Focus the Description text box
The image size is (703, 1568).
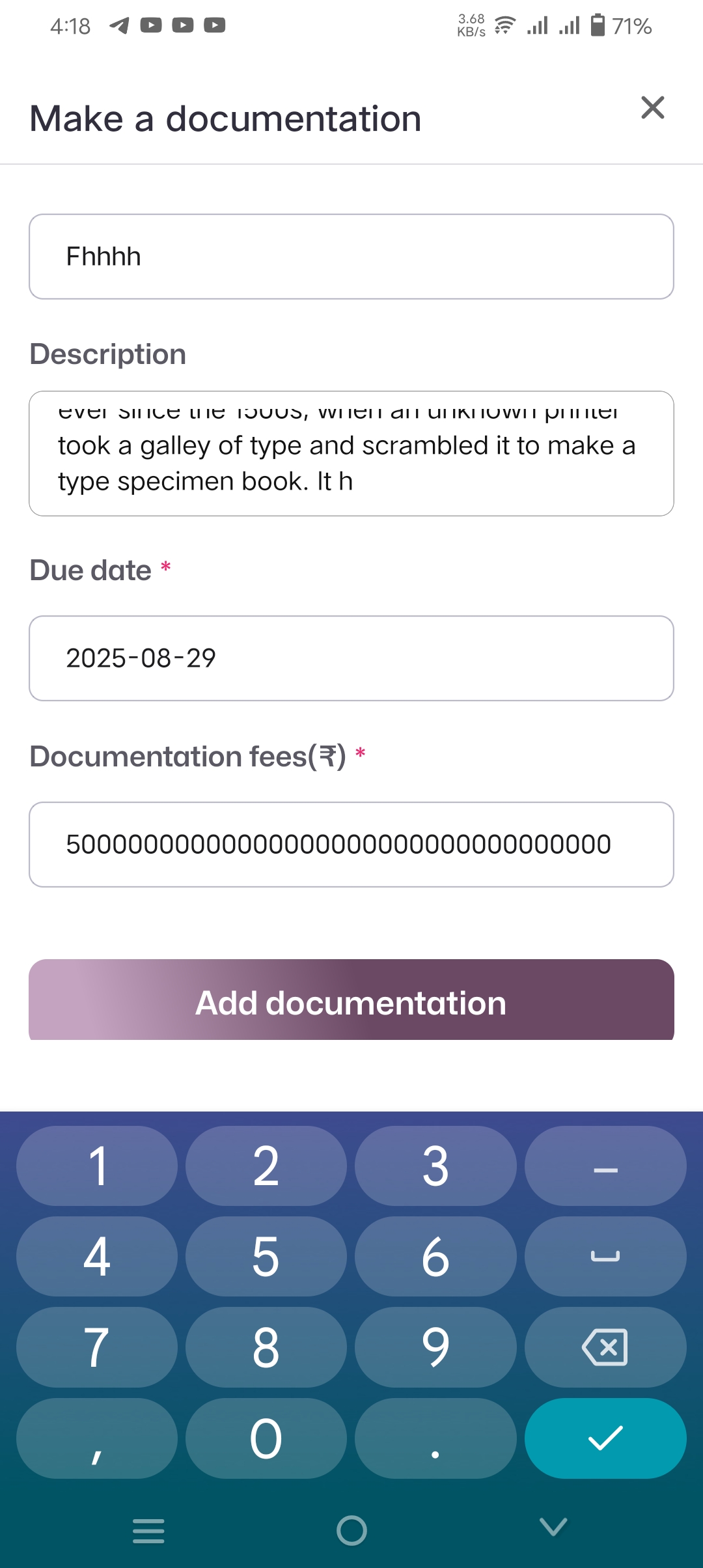coord(351,453)
